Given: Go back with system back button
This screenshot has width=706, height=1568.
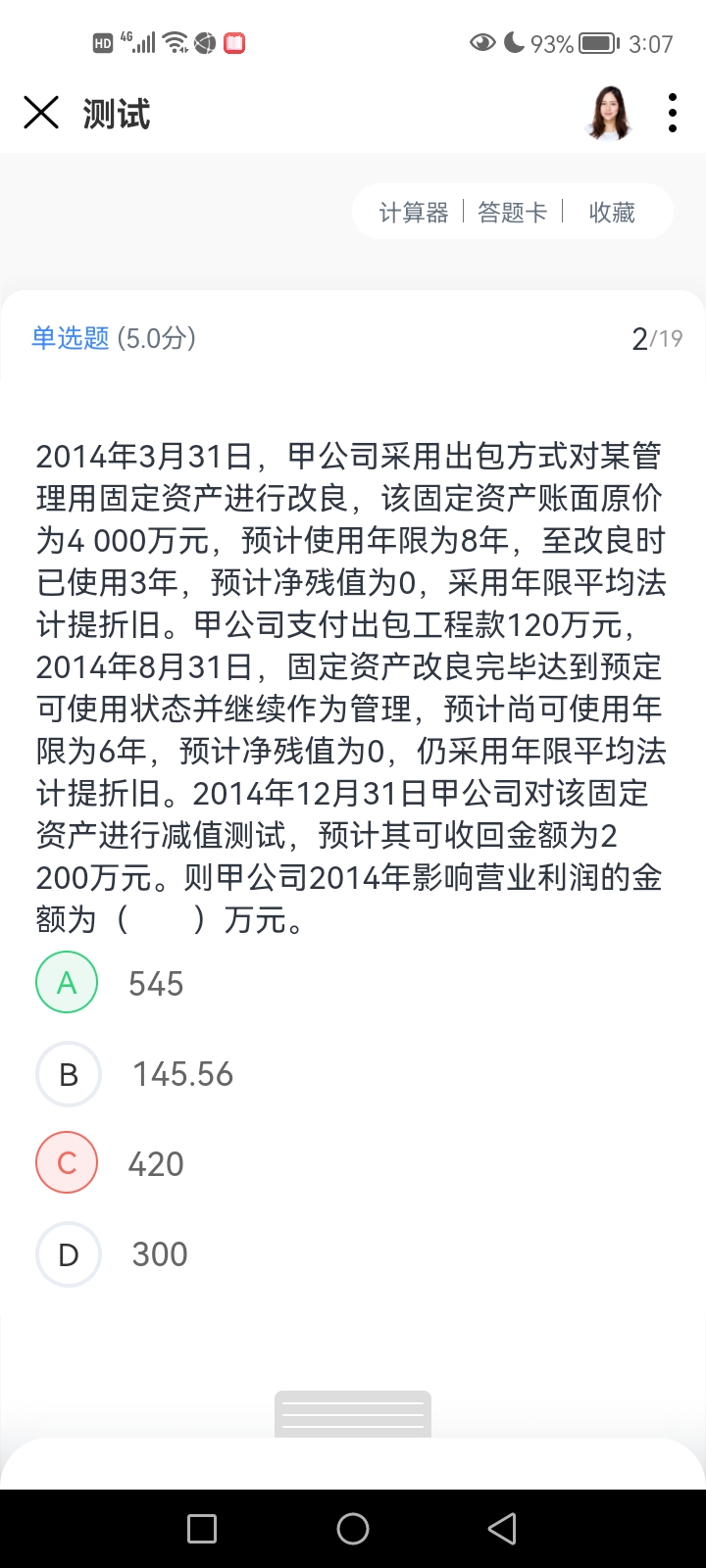Looking at the screenshot, I should coord(502,1529).
